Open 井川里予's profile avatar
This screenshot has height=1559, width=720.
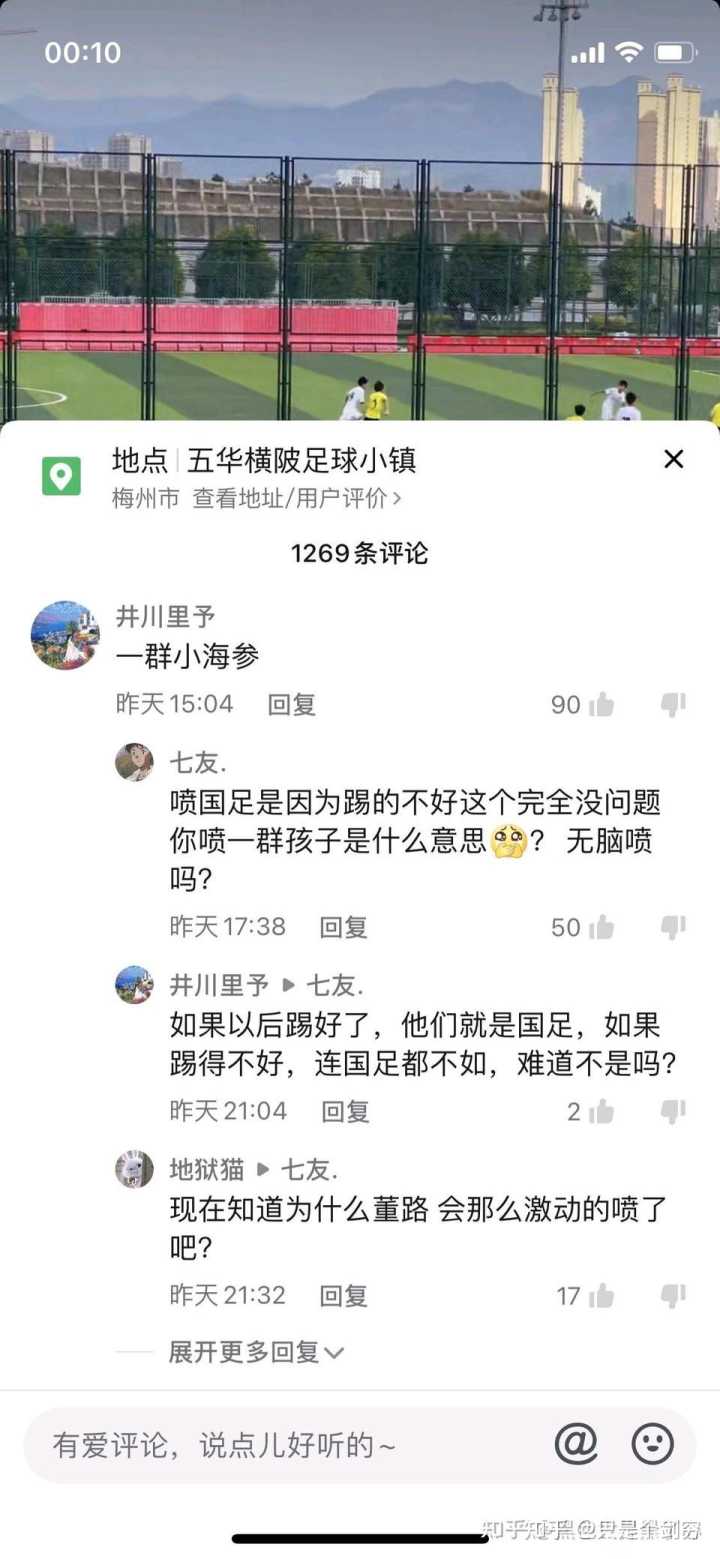(65, 635)
